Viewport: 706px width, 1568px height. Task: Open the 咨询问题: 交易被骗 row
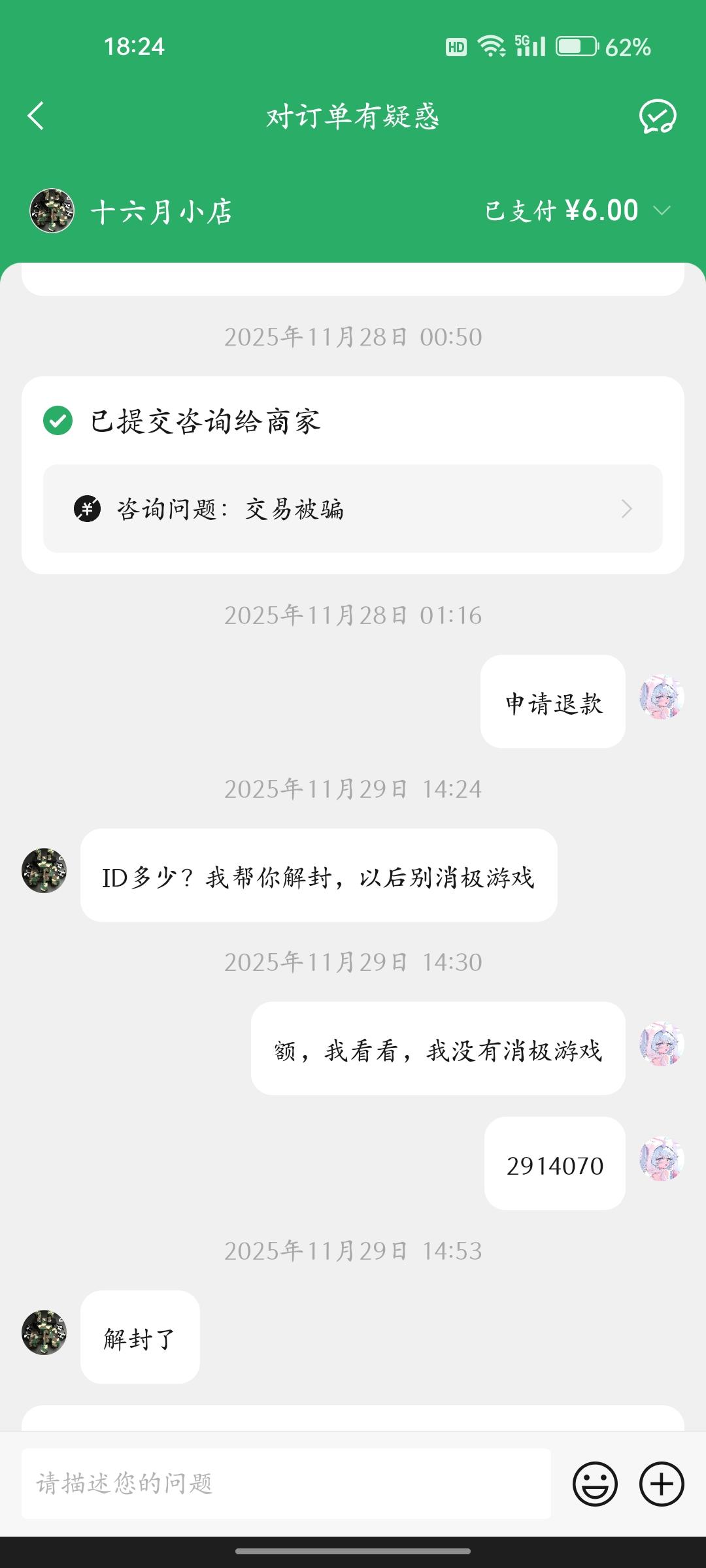coord(353,509)
